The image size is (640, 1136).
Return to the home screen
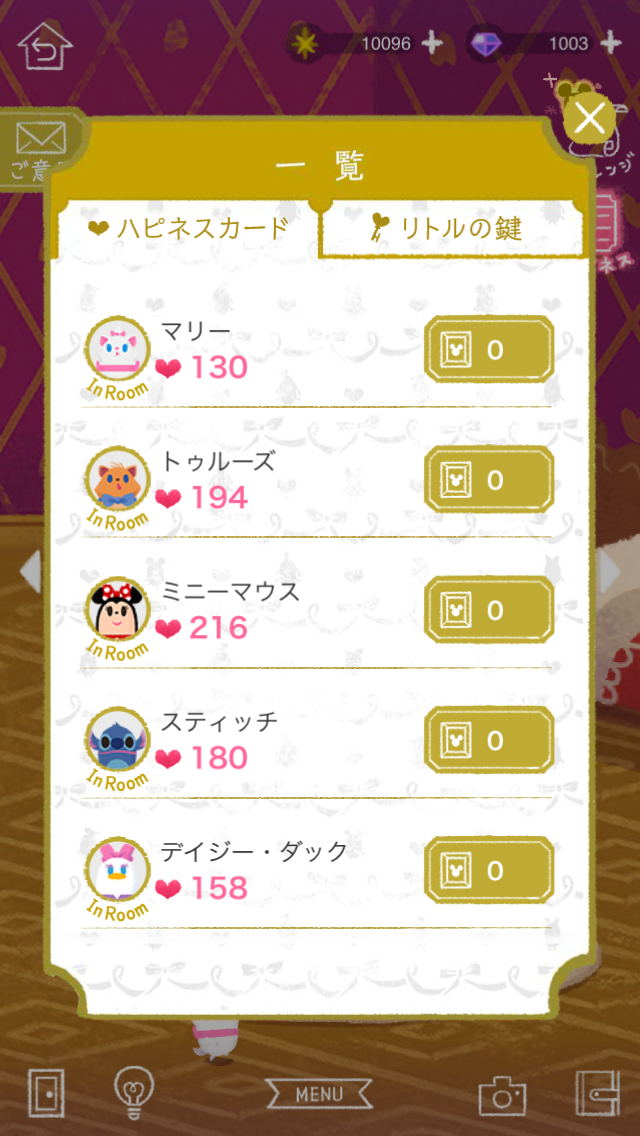[46, 45]
